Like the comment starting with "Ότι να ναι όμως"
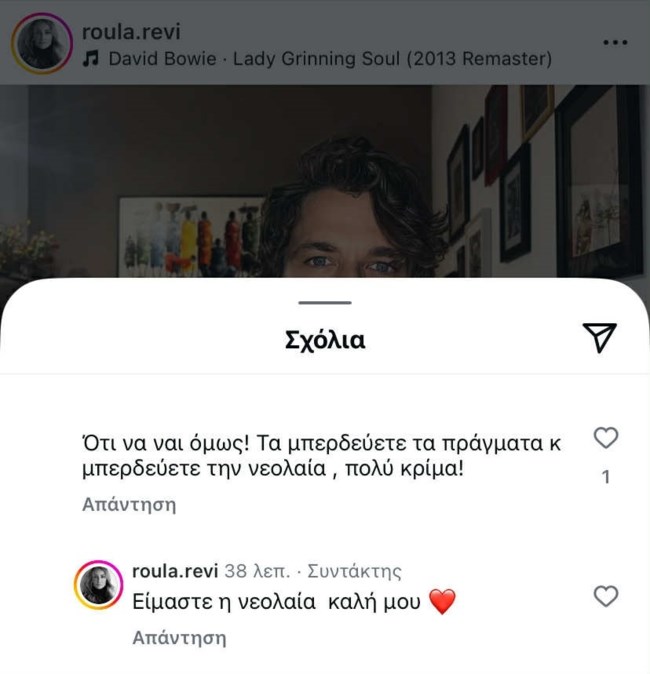 [x=606, y=438]
